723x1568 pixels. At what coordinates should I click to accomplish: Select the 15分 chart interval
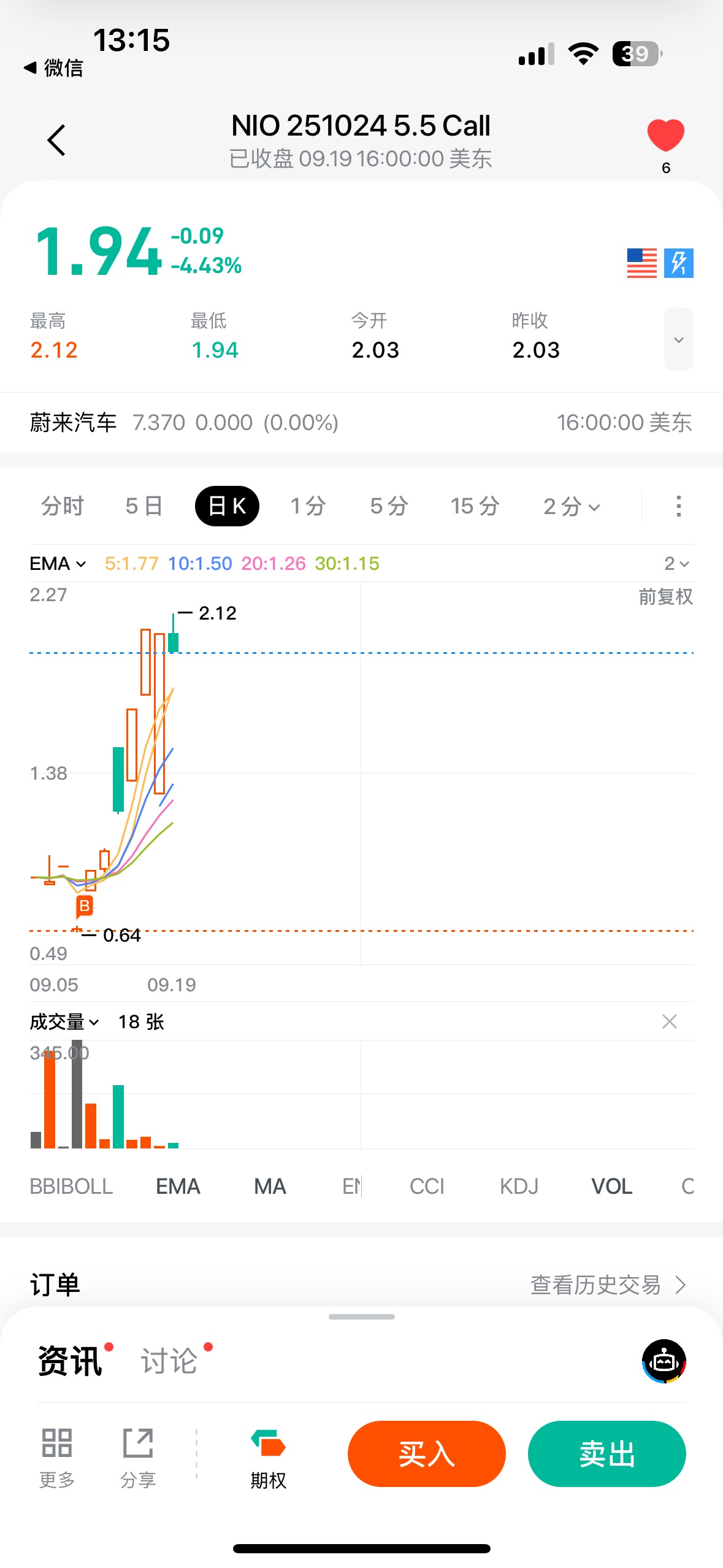click(x=475, y=506)
